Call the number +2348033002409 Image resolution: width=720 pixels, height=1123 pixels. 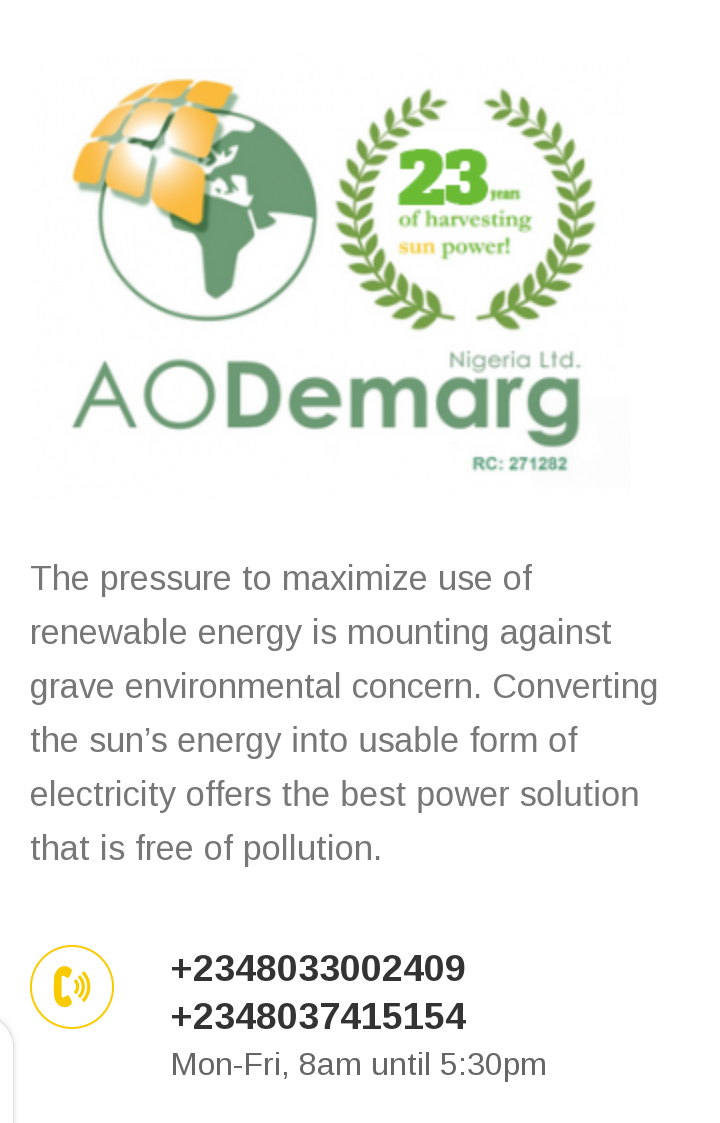318,968
